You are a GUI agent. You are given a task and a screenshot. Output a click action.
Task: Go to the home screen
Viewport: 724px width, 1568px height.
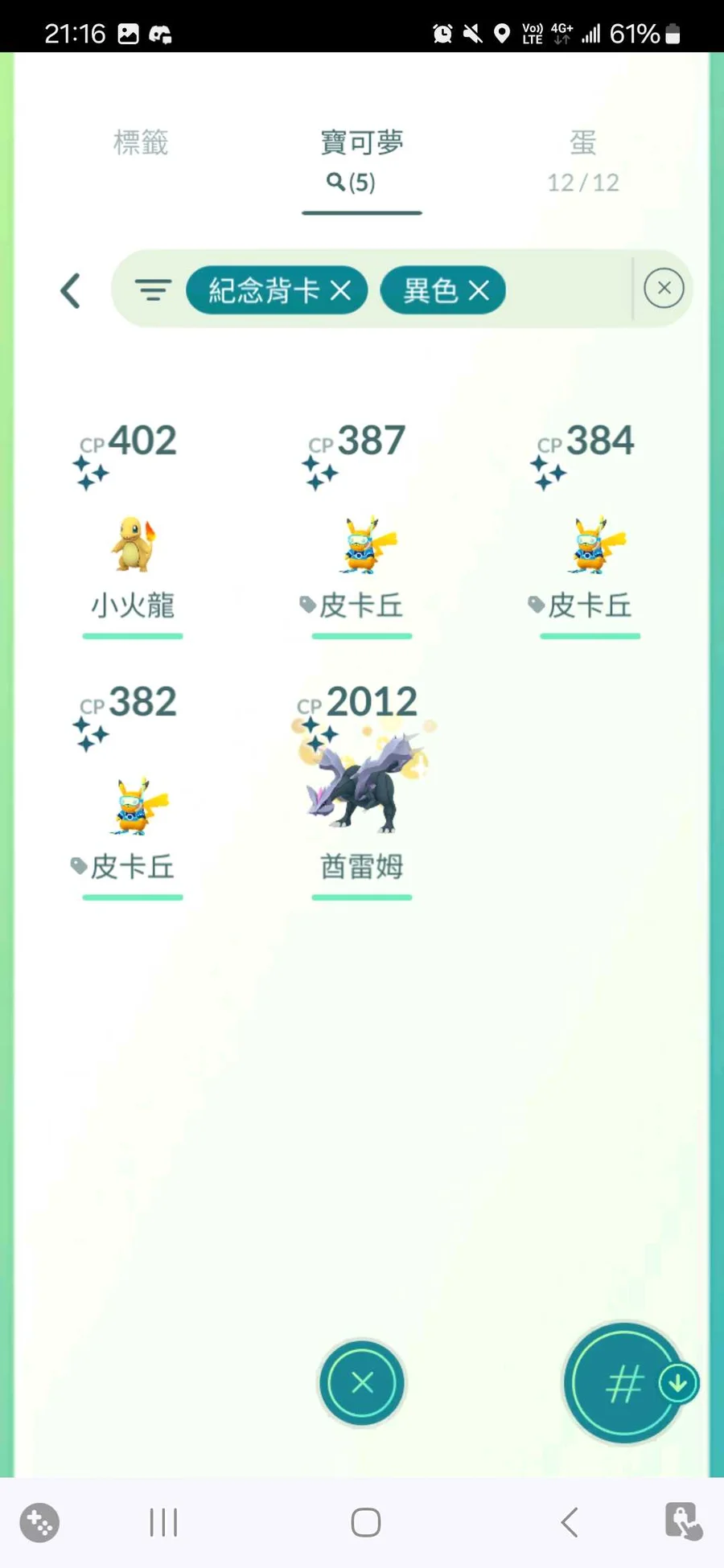click(x=366, y=1521)
